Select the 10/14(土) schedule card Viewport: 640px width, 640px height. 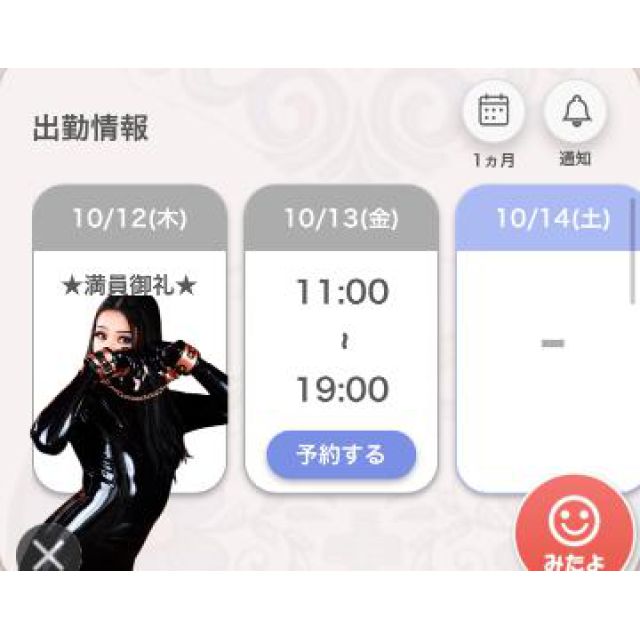550,340
